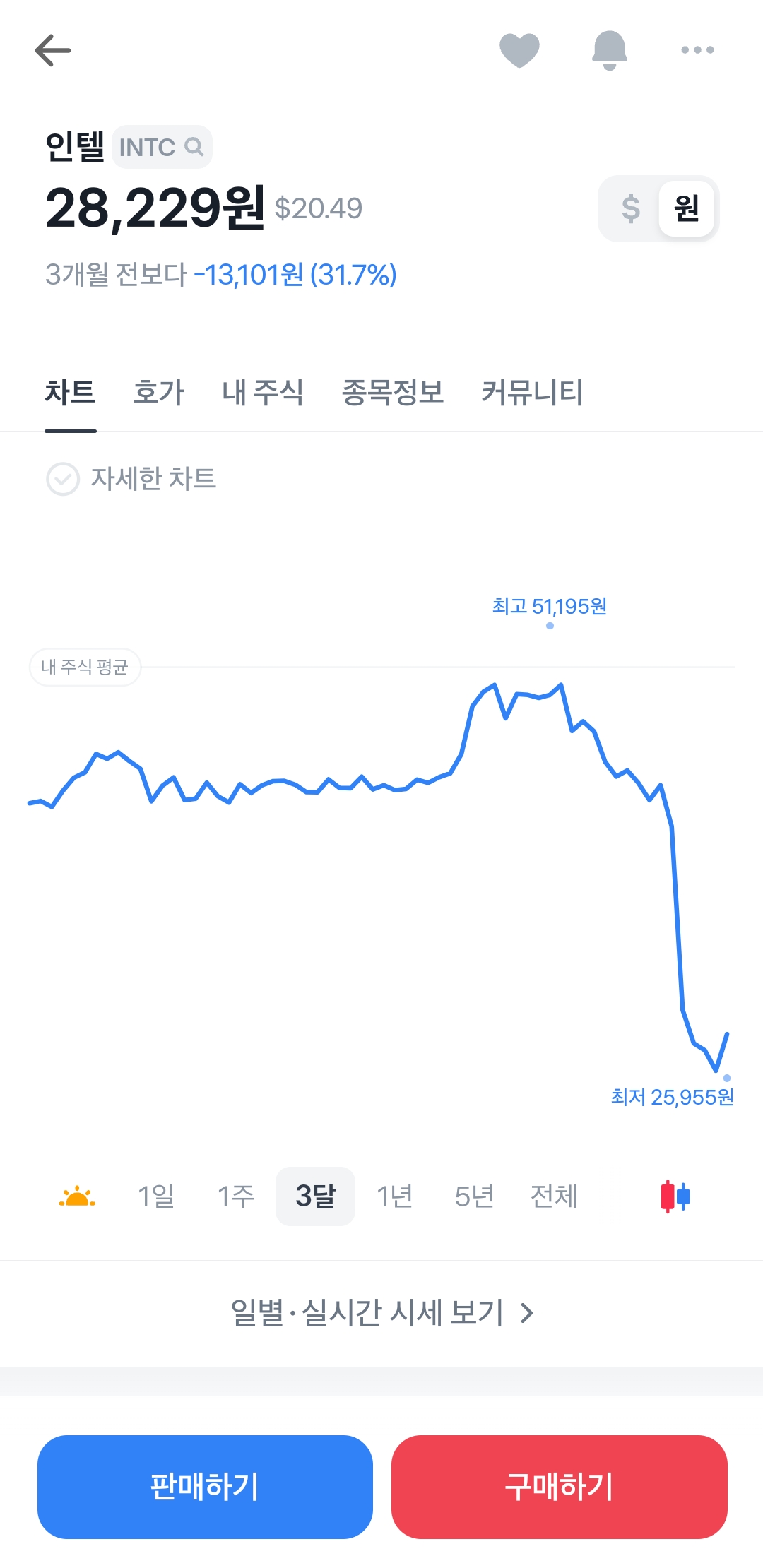Add Intel to favorites with heart icon
Viewport: 763px width, 1568px height.
pyautogui.click(x=519, y=50)
